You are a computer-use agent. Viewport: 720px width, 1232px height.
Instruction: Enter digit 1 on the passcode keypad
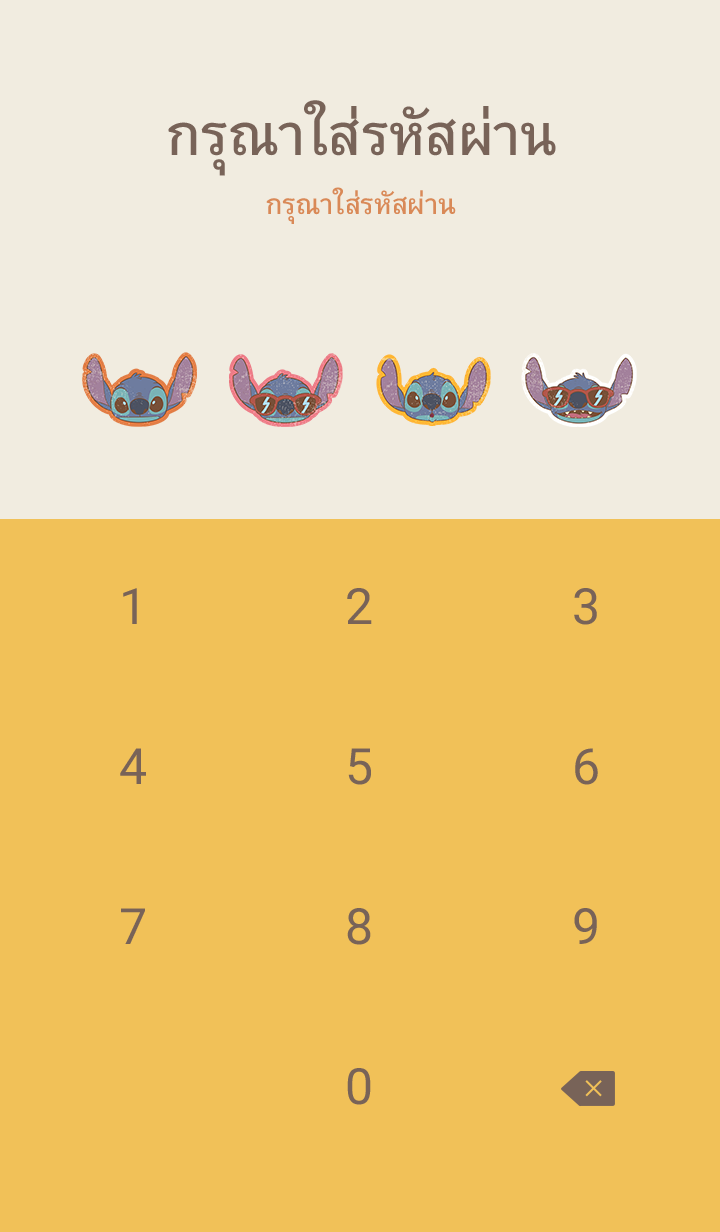click(x=132, y=607)
